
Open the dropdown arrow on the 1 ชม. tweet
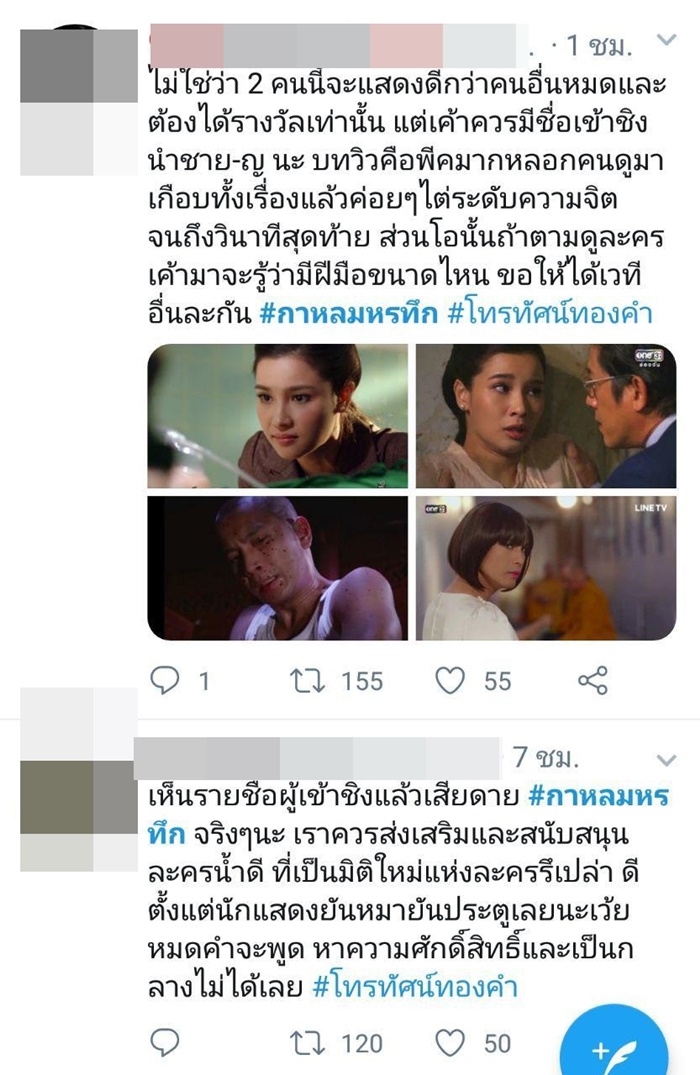click(x=665, y=40)
